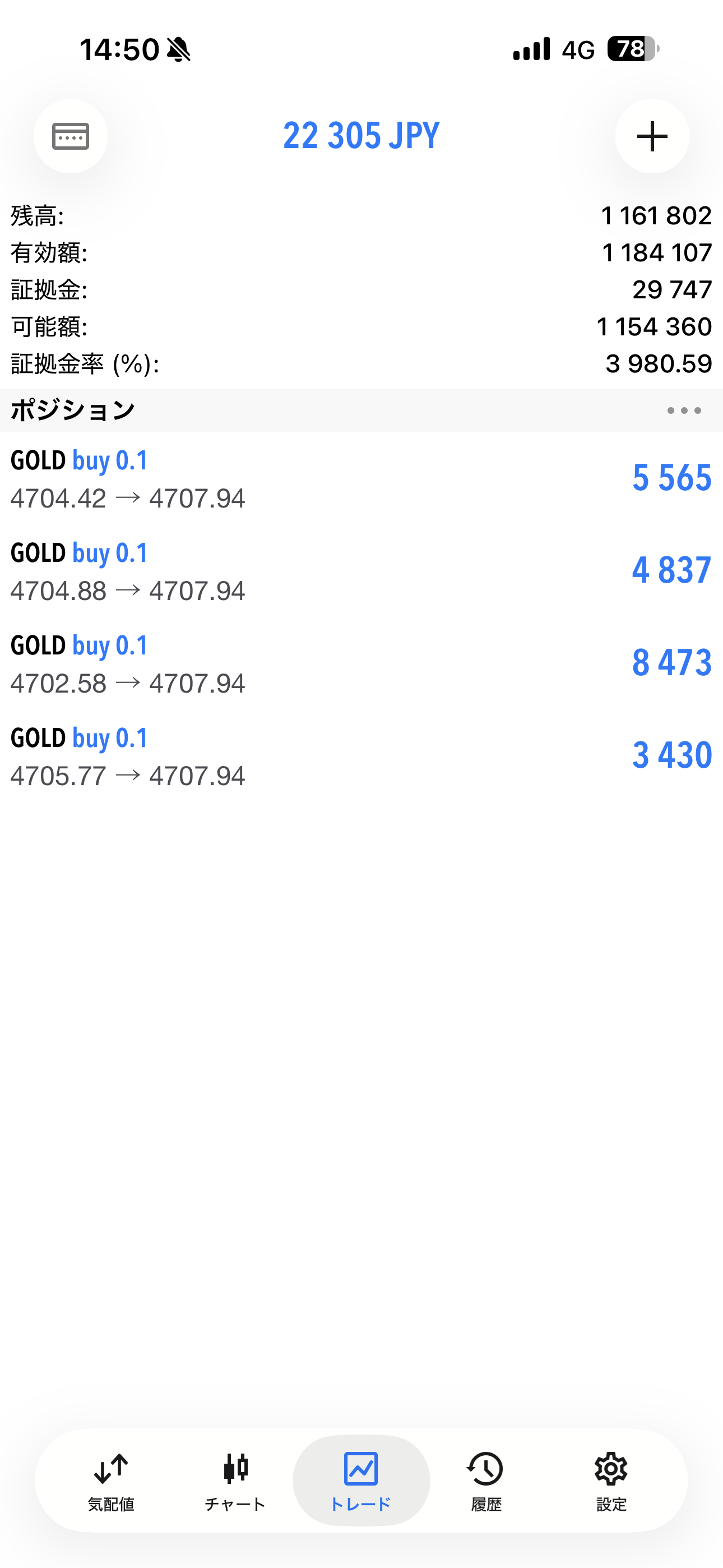The image size is (723, 1568).
Task: Open the 設定 tab
Action: (x=611, y=1481)
